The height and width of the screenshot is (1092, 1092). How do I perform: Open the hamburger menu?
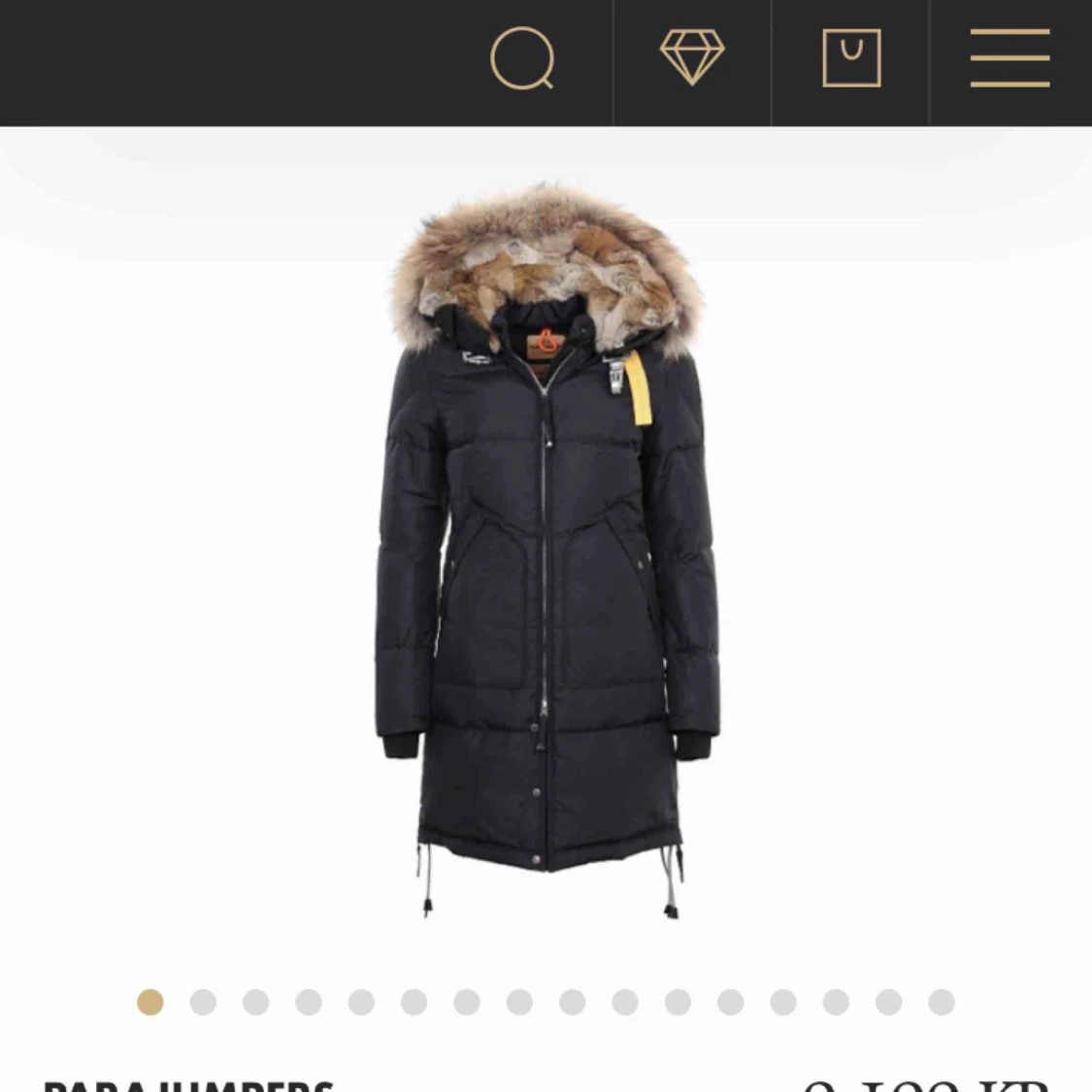click(x=1009, y=58)
